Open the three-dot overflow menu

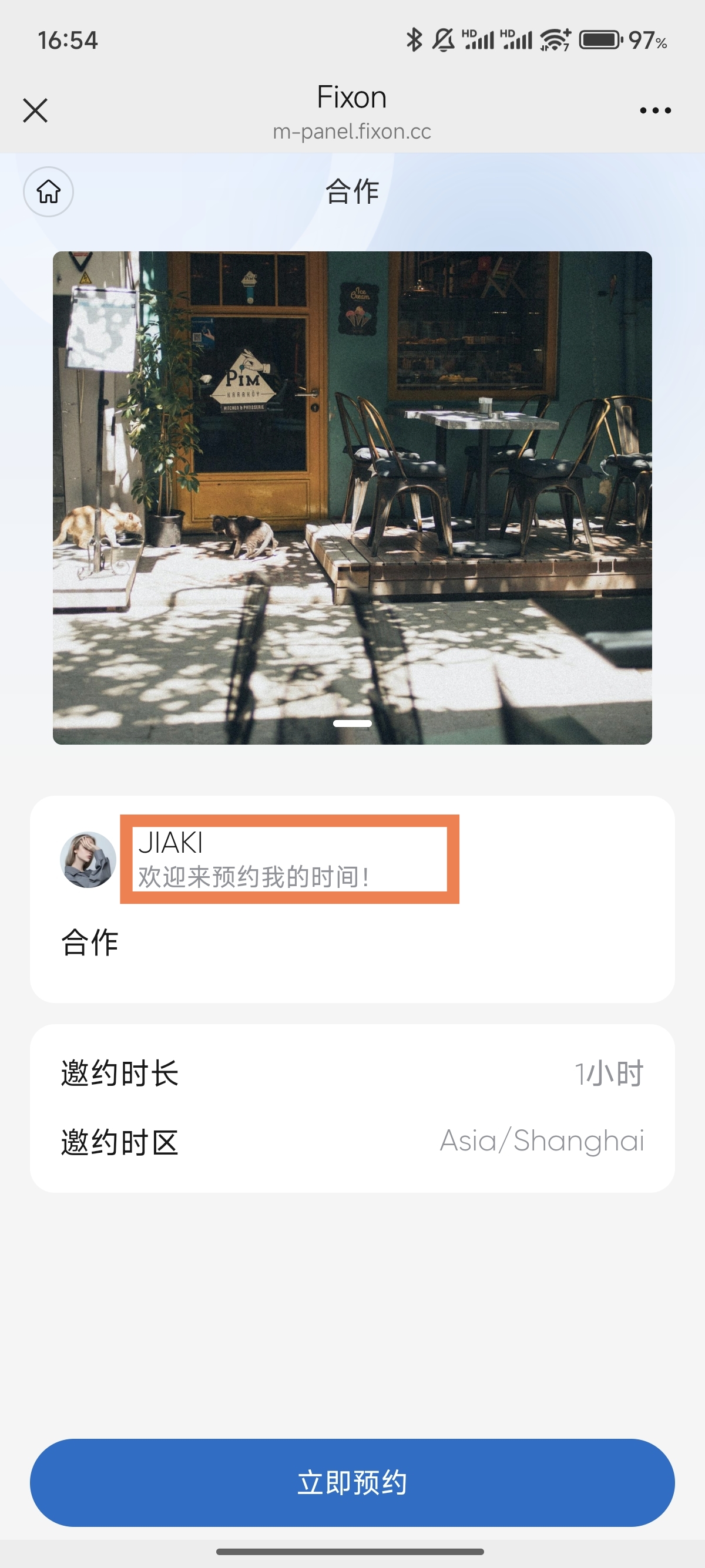point(655,111)
